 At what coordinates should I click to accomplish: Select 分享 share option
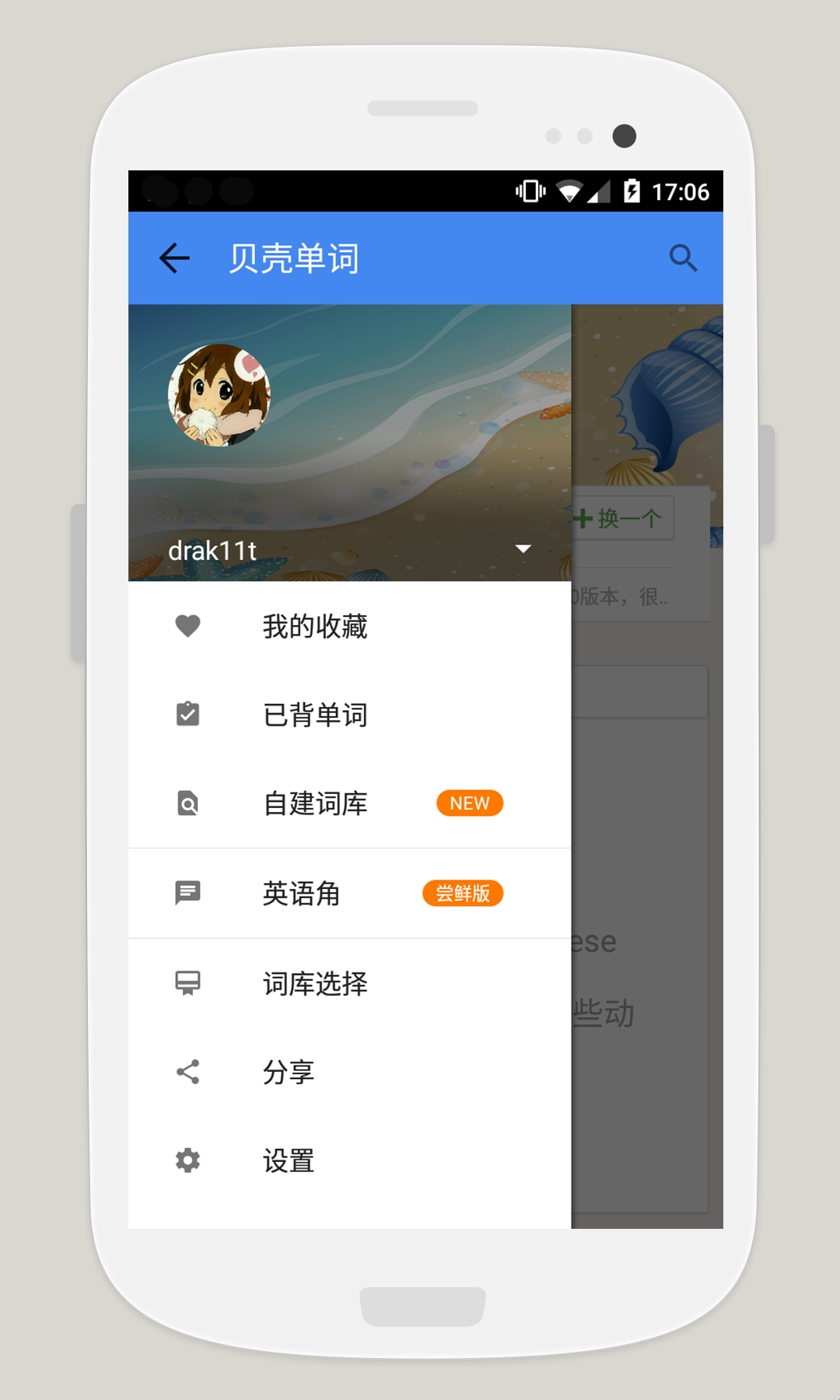point(288,1073)
